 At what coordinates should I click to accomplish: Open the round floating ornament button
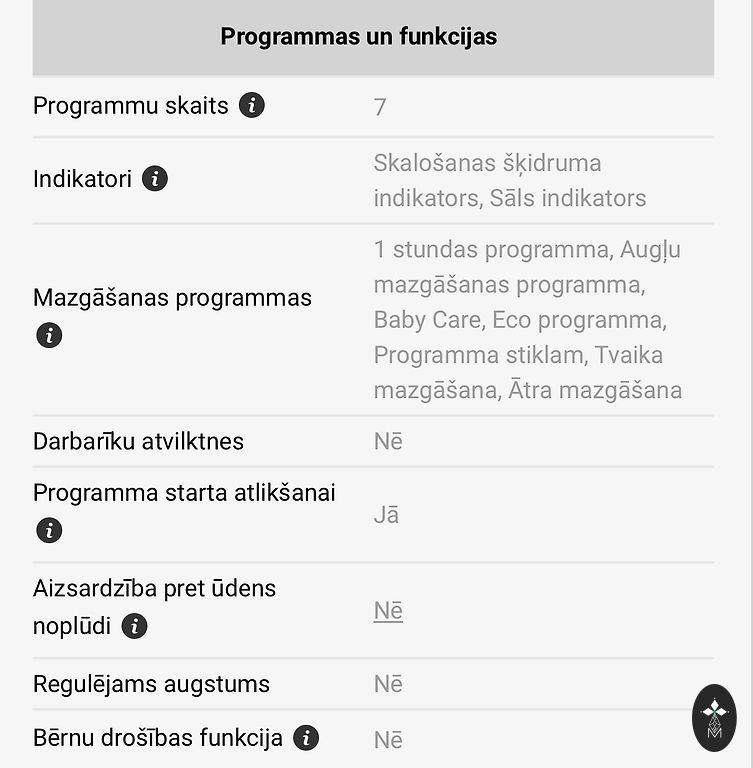click(x=714, y=717)
